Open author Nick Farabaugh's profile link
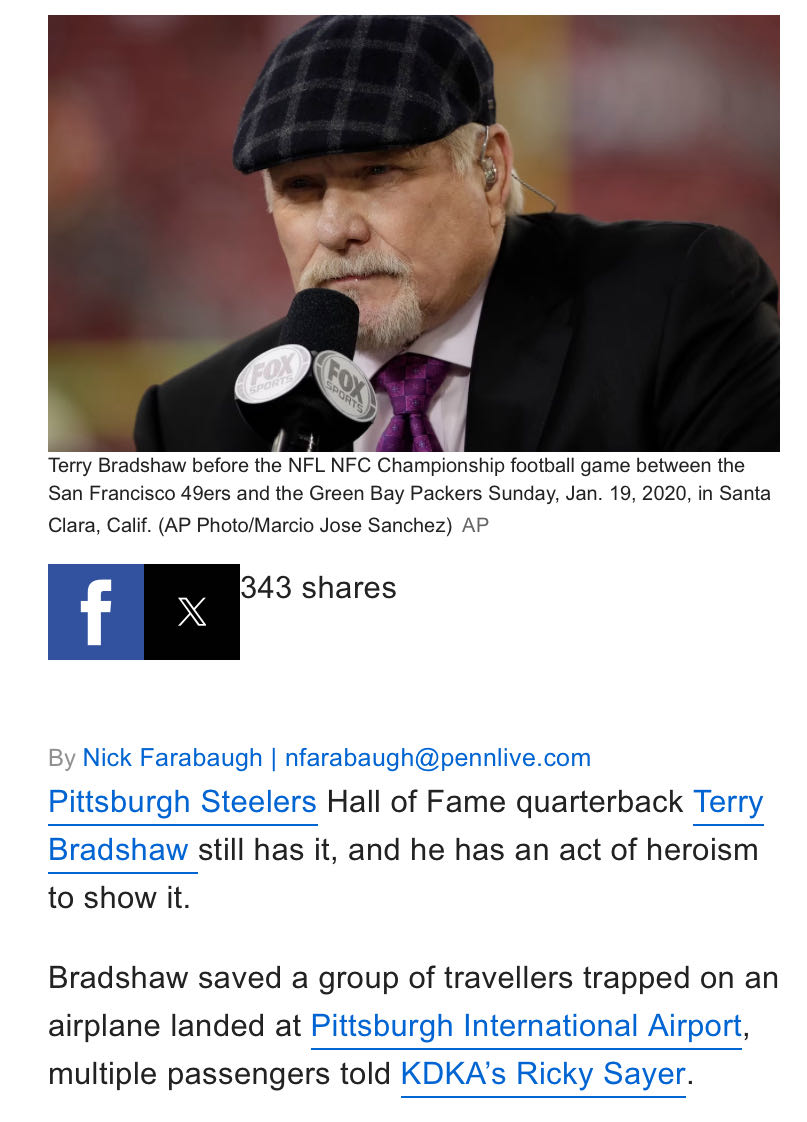Image resolution: width=807 pixels, height=1122 pixels. point(172,758)
